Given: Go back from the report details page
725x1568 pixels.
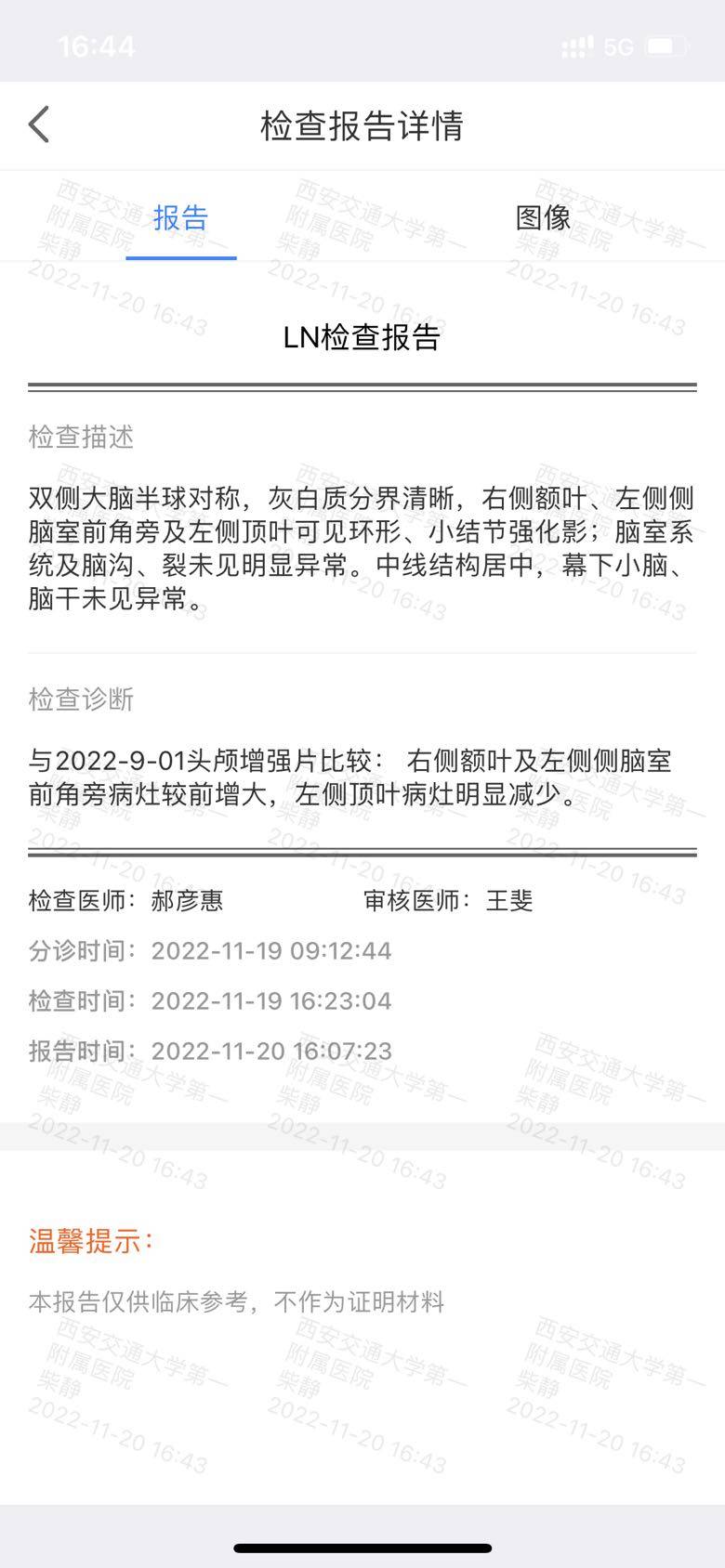Looking at the screenshot, I should [x=39, y=124].
